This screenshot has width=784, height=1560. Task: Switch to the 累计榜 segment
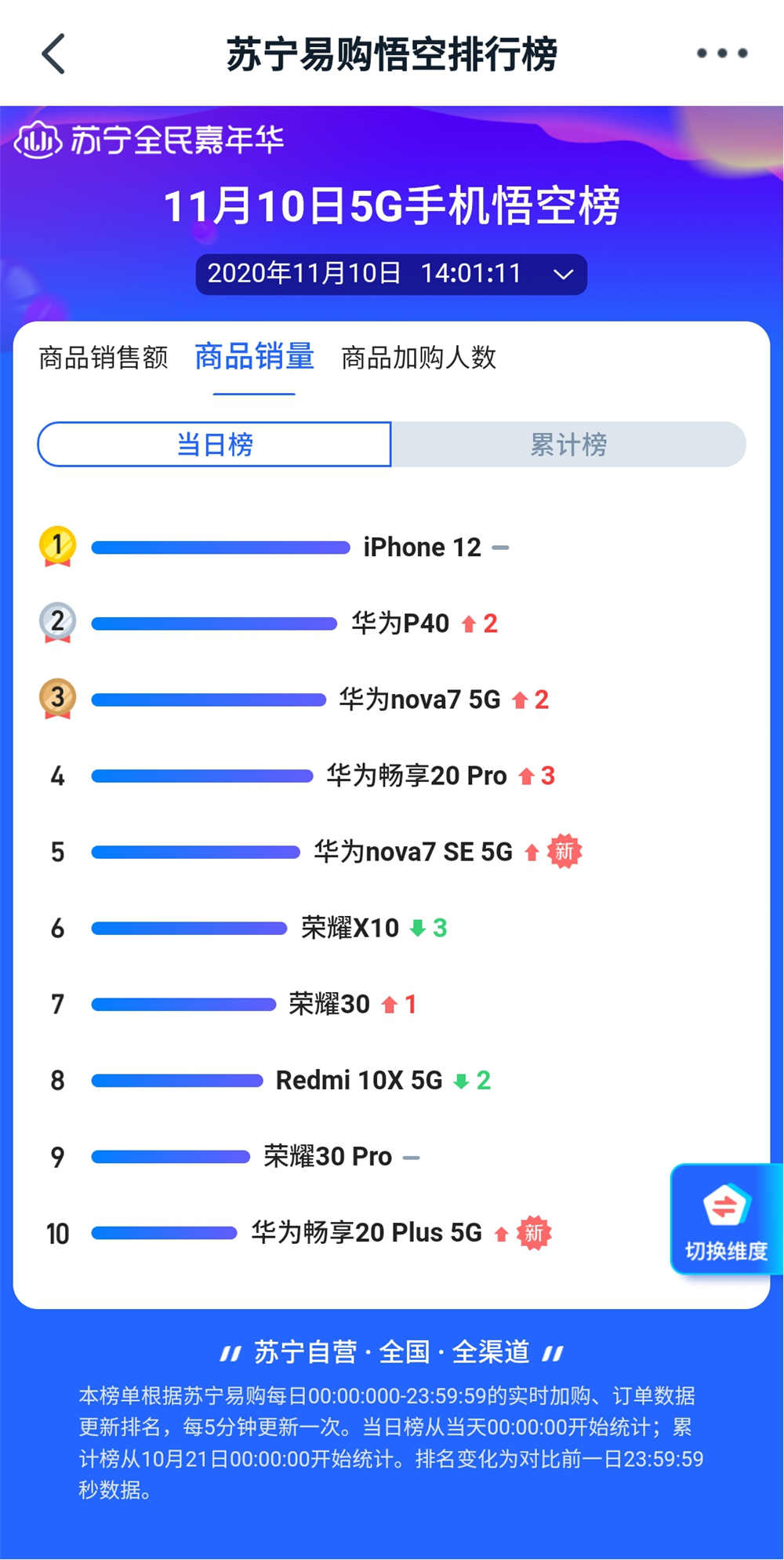[568, 445]
